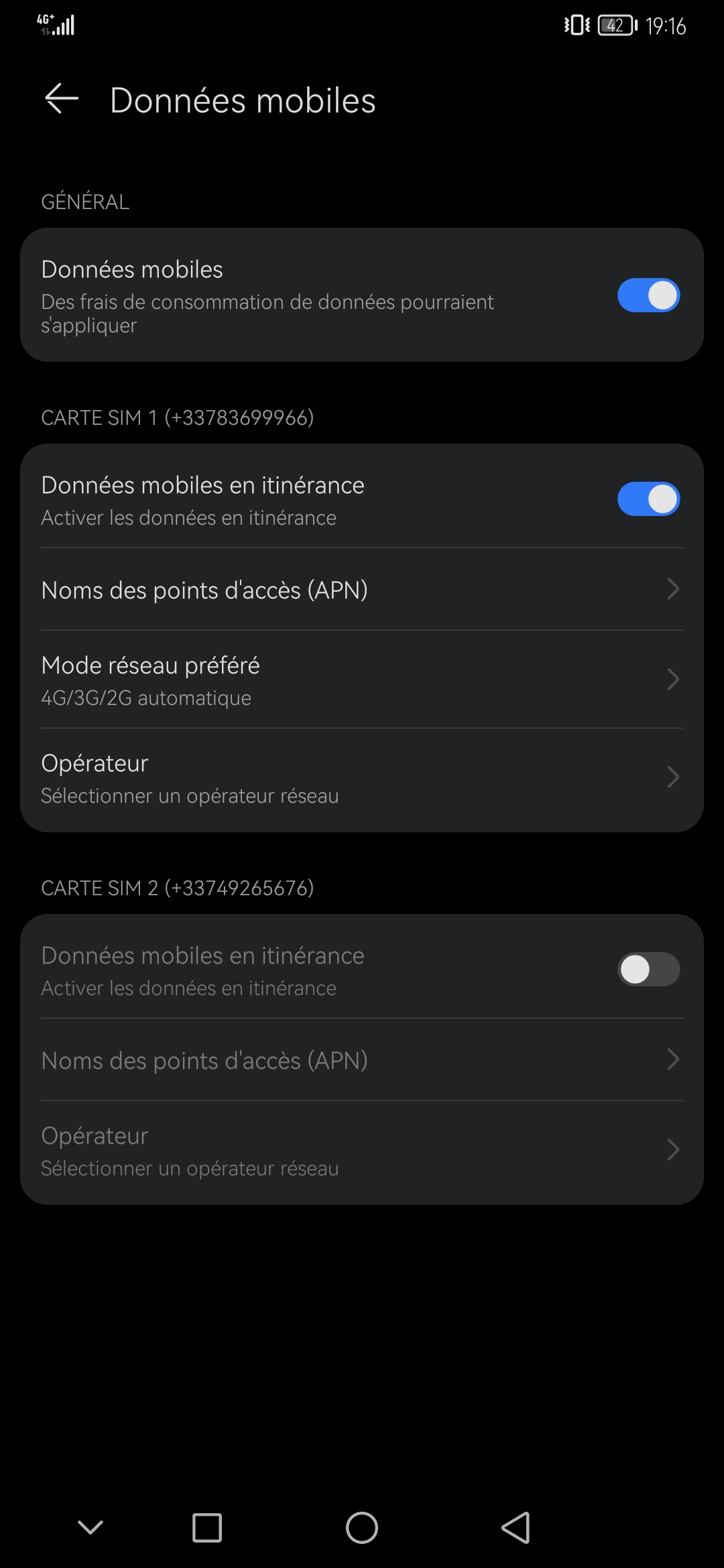This screenshot has height=1568, width=724.
Task: Open SIM 2 Noms des points d'accès (APN)
Action: [362, 1060]
